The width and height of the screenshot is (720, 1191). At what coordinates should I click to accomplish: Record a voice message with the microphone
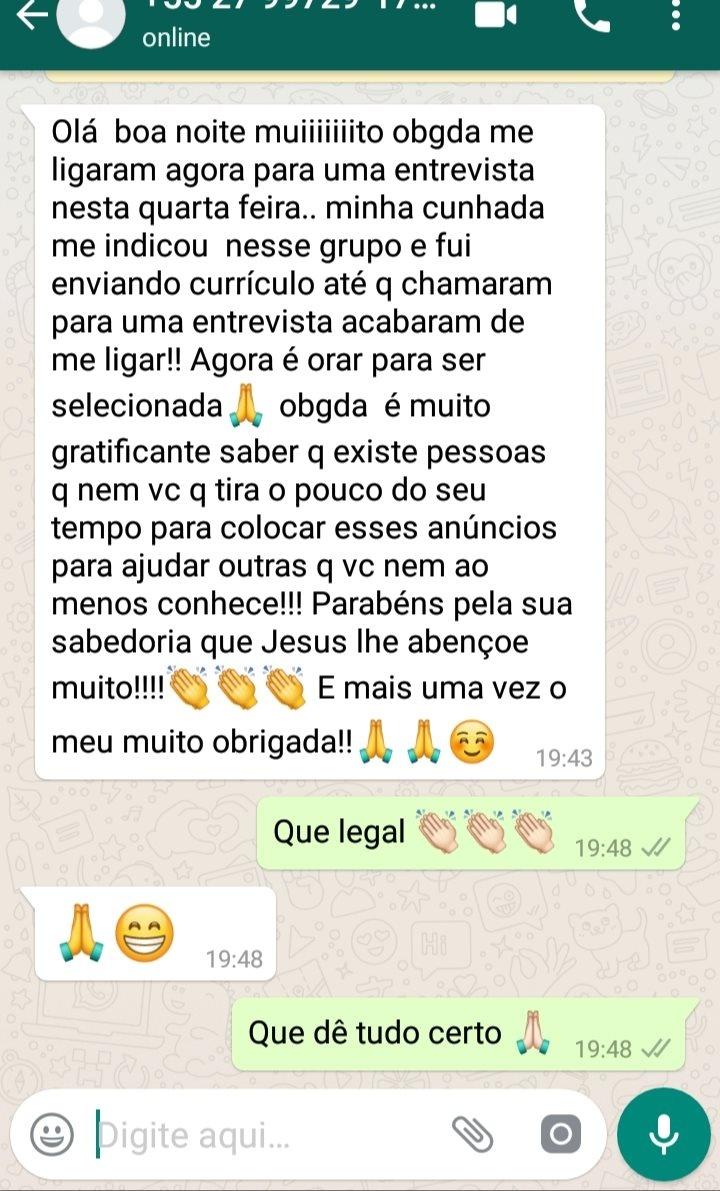(x=664, y=1134)
